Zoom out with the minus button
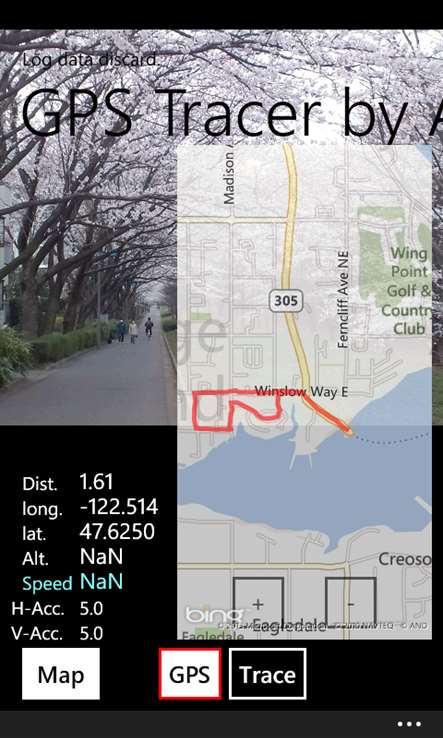The image size is (443, 738). click(x=351, y=603)
